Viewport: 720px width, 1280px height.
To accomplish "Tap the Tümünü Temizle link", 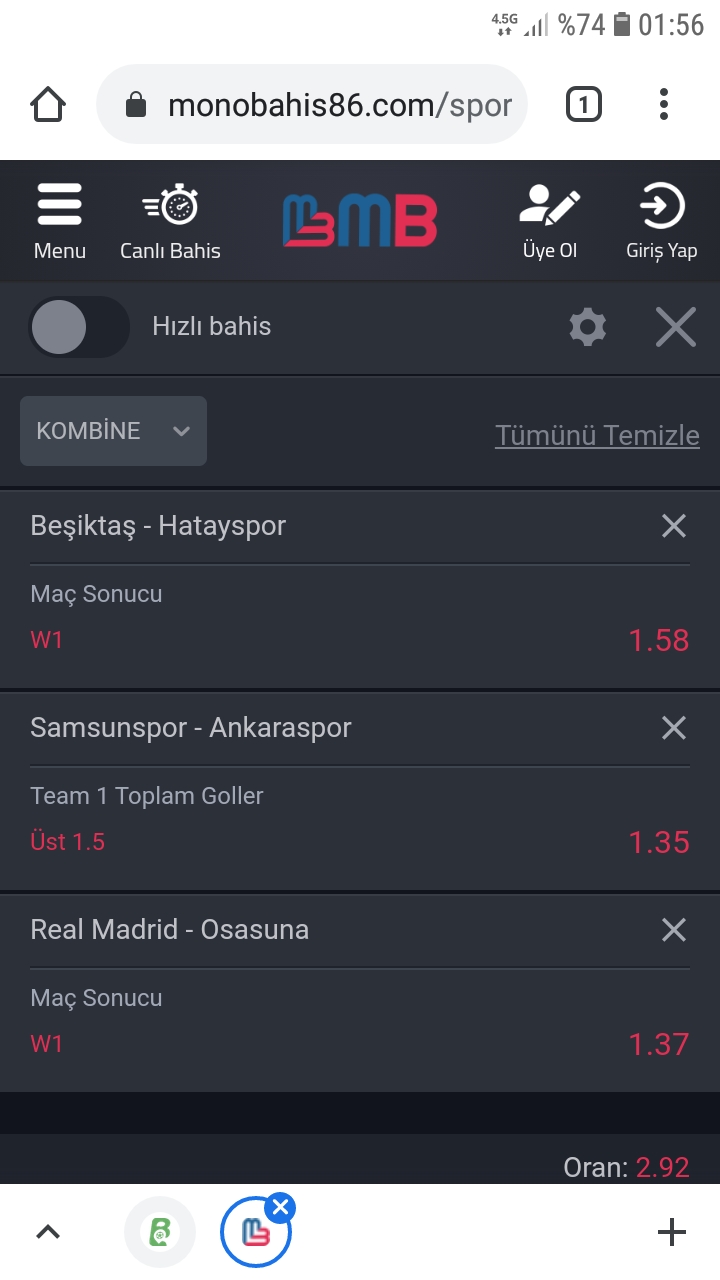I will pos(597,435).
